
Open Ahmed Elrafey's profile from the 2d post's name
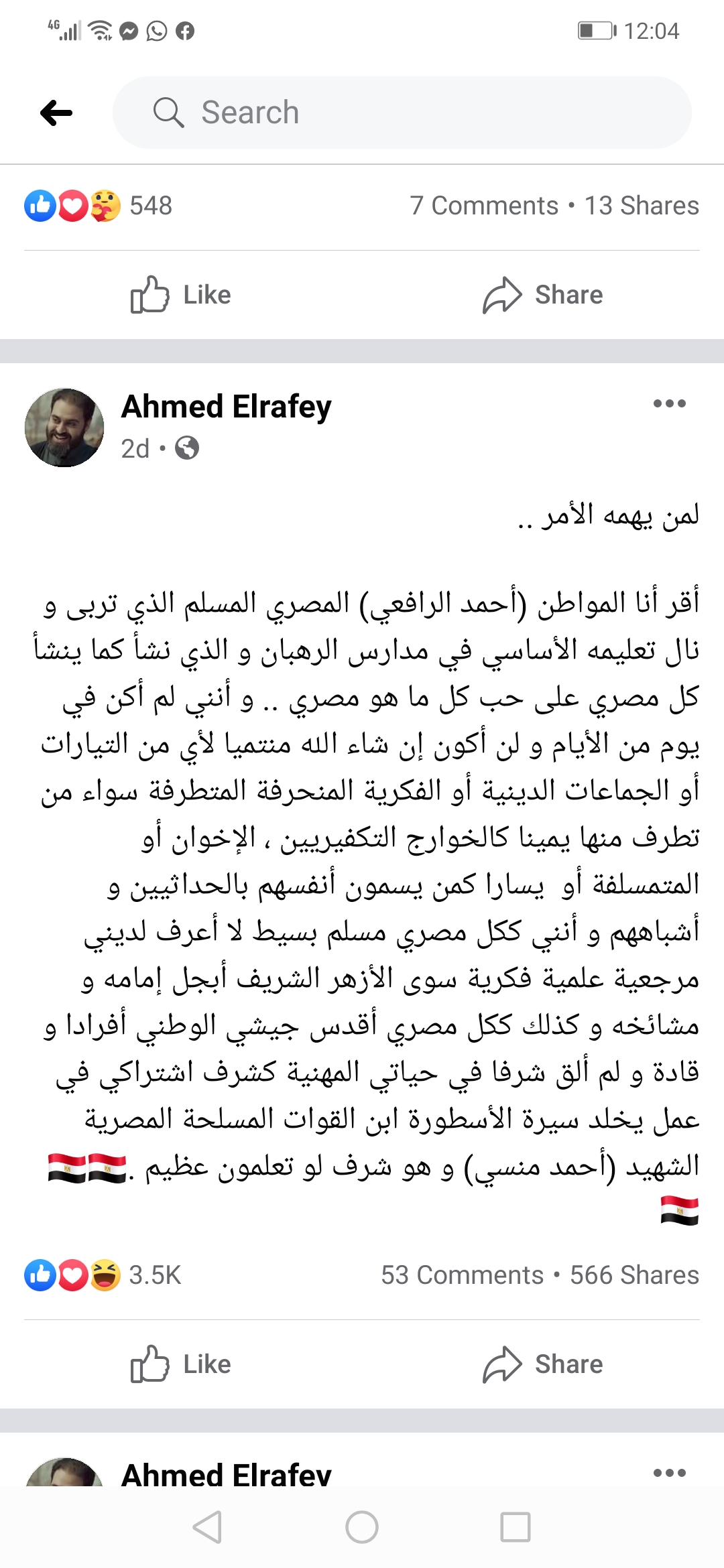click(x=226, y=407)
